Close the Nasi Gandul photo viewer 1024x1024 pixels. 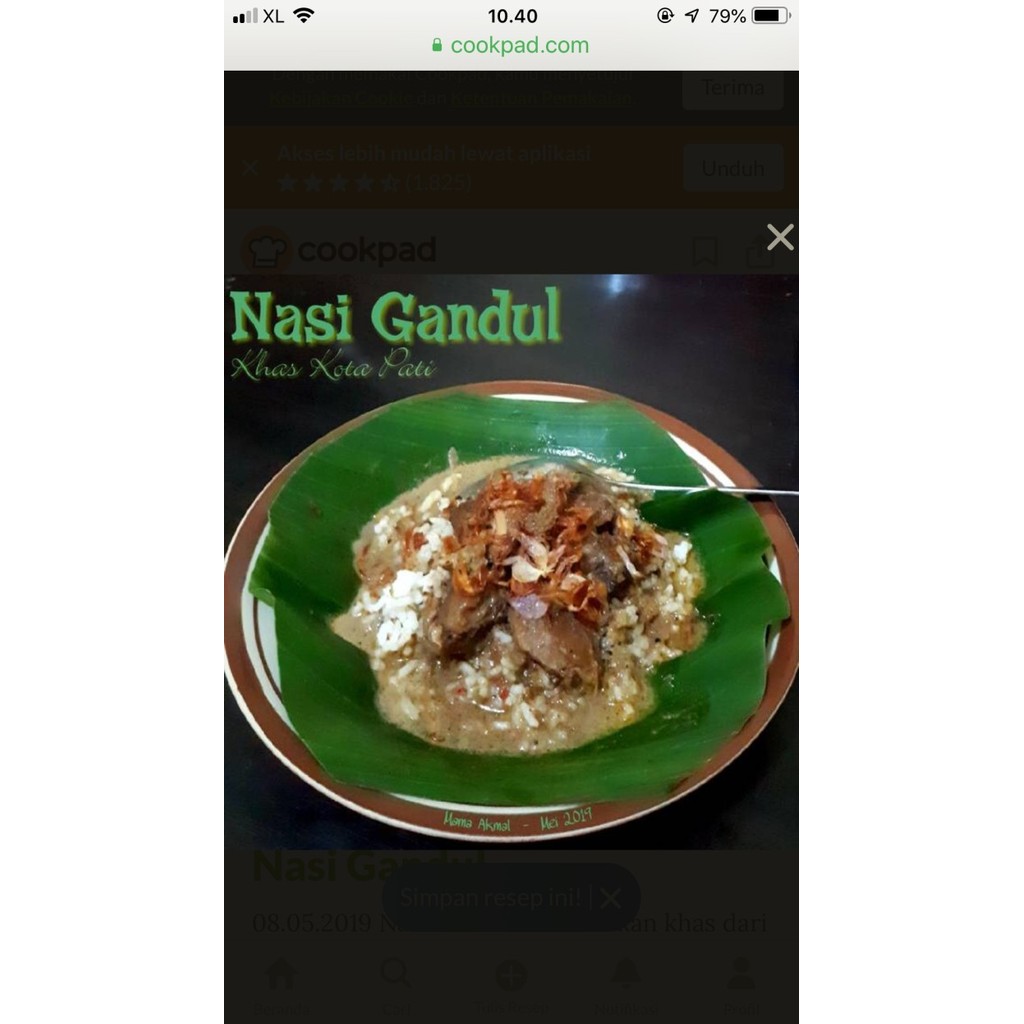780,237
